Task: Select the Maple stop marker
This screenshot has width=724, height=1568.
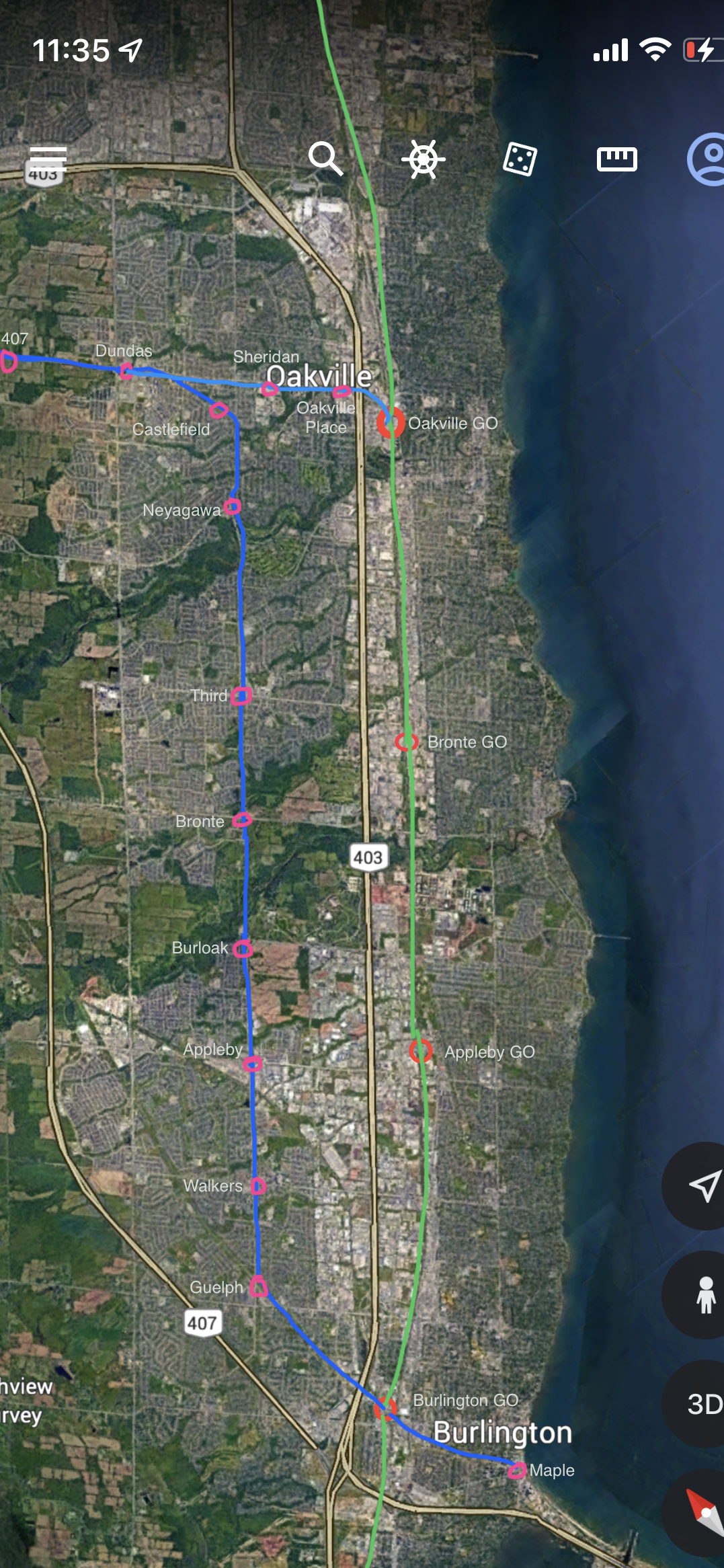Action: point(516,1471)
